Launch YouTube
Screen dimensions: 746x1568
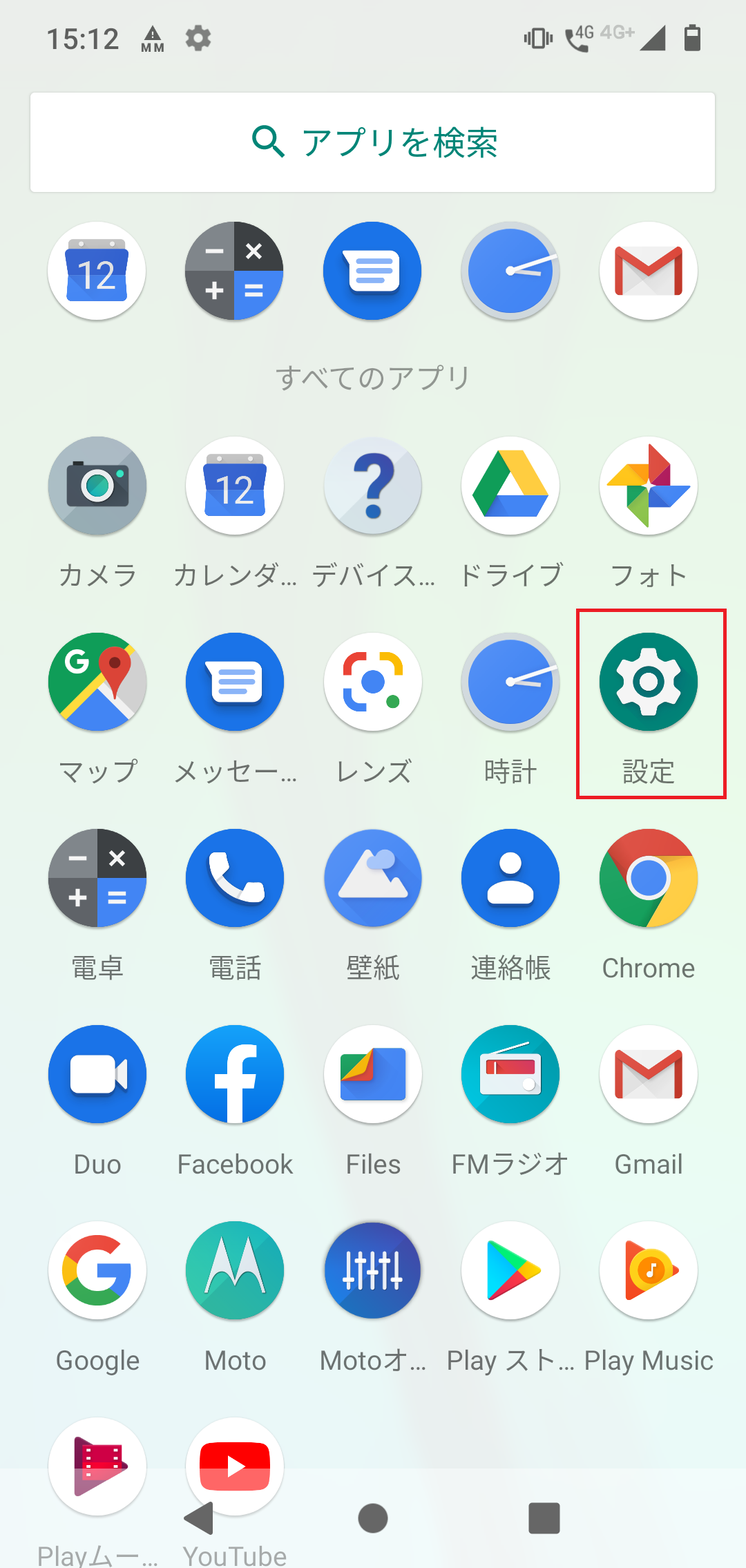pos(235,1466)
